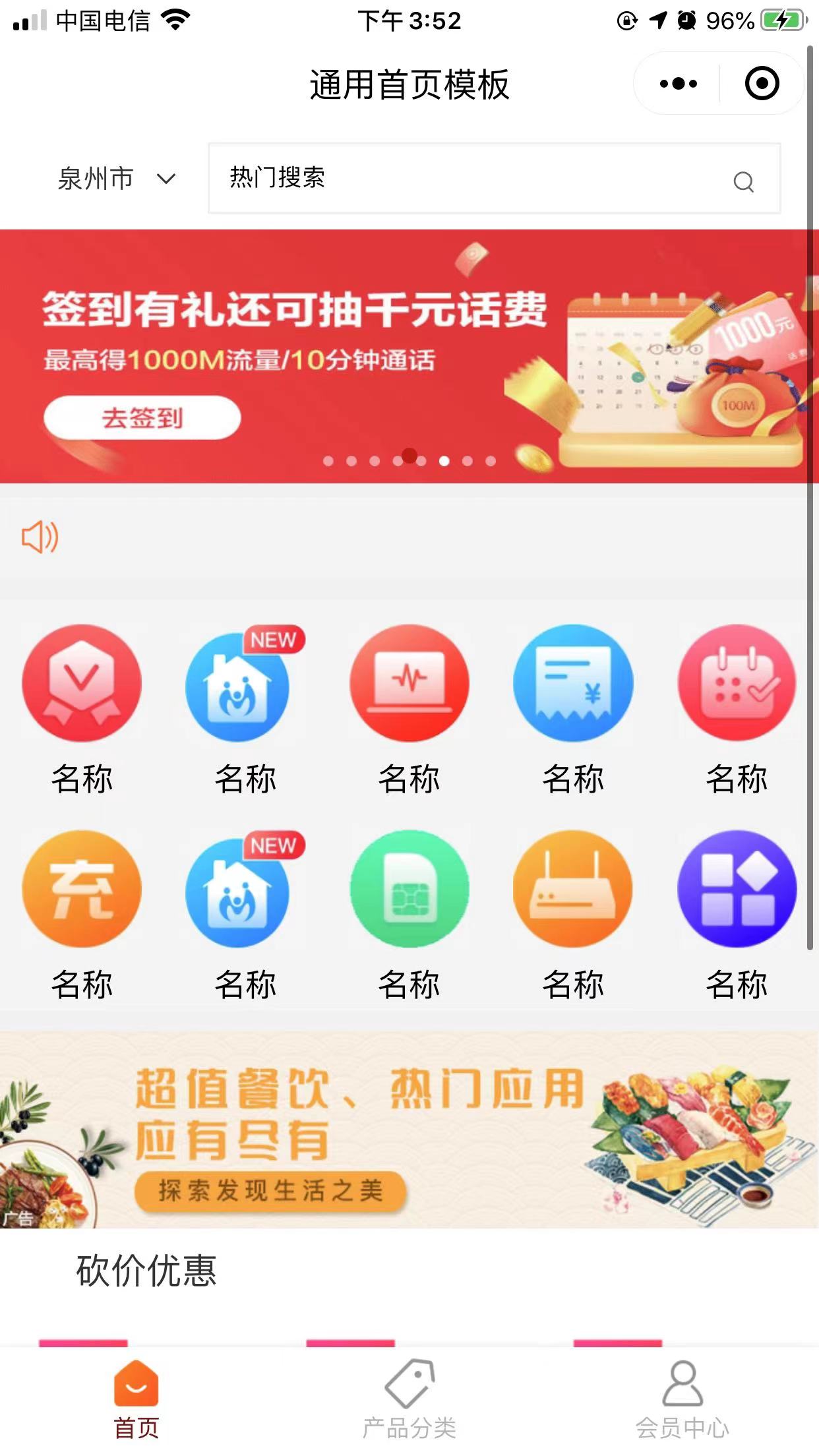Viewport: 819px width, 1456px height.
Task: Close the mini program via the circle button
Action: click(762, 84)
